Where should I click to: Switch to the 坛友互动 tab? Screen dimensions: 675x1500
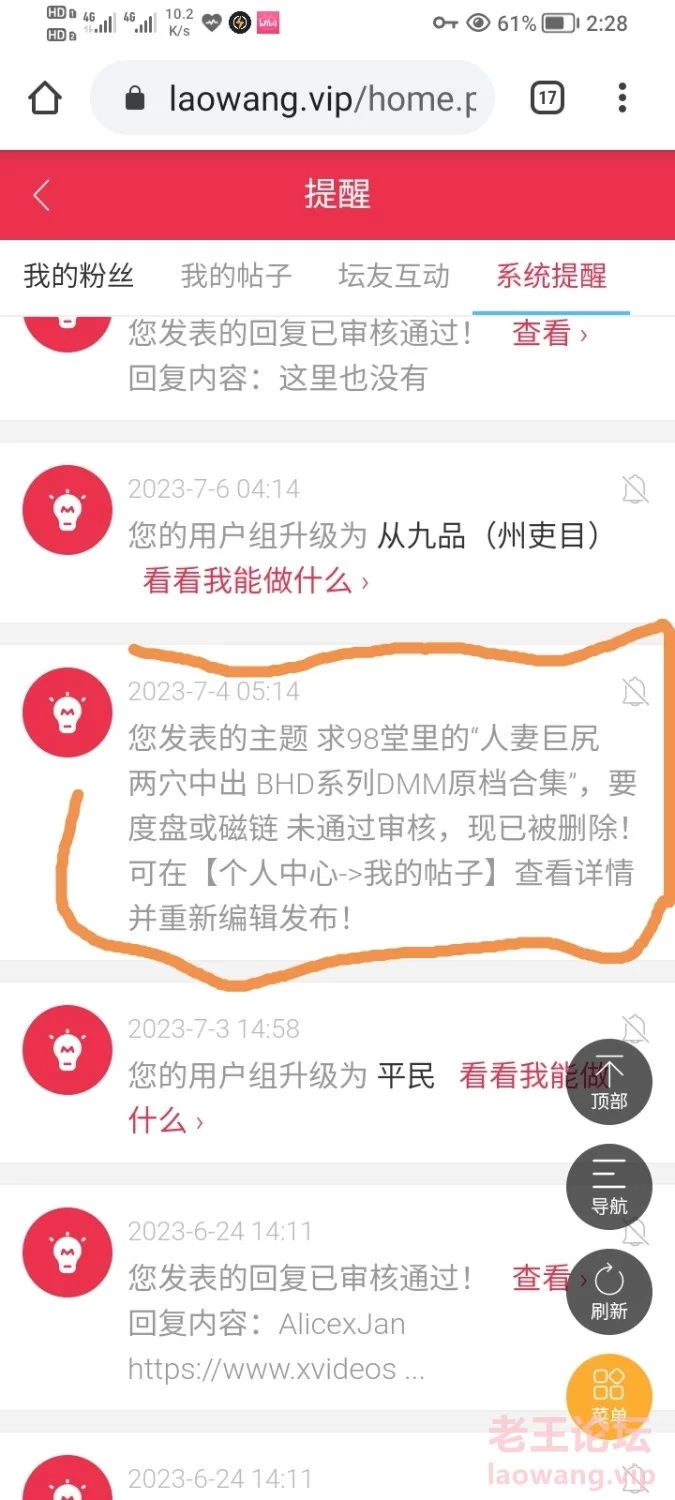point(394,276)
